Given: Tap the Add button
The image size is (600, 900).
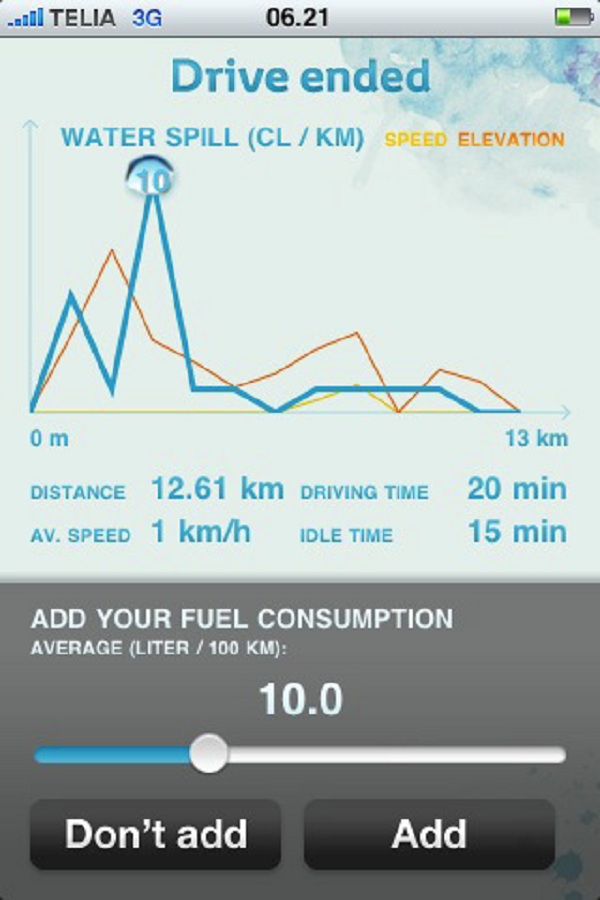Looking at the screenshot, I should point(429,834).
